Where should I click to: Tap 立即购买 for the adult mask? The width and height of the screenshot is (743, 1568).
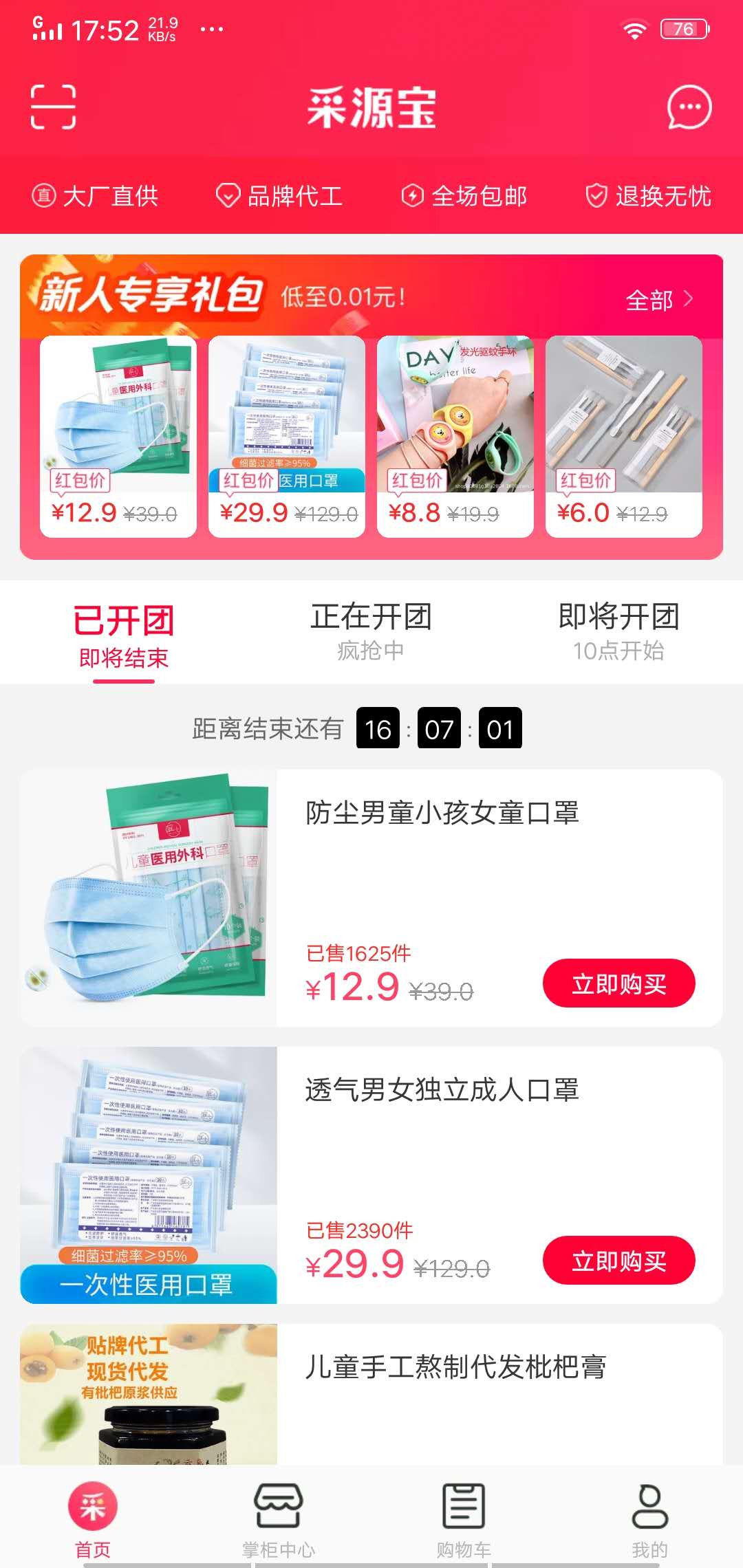pos(618,1260)
